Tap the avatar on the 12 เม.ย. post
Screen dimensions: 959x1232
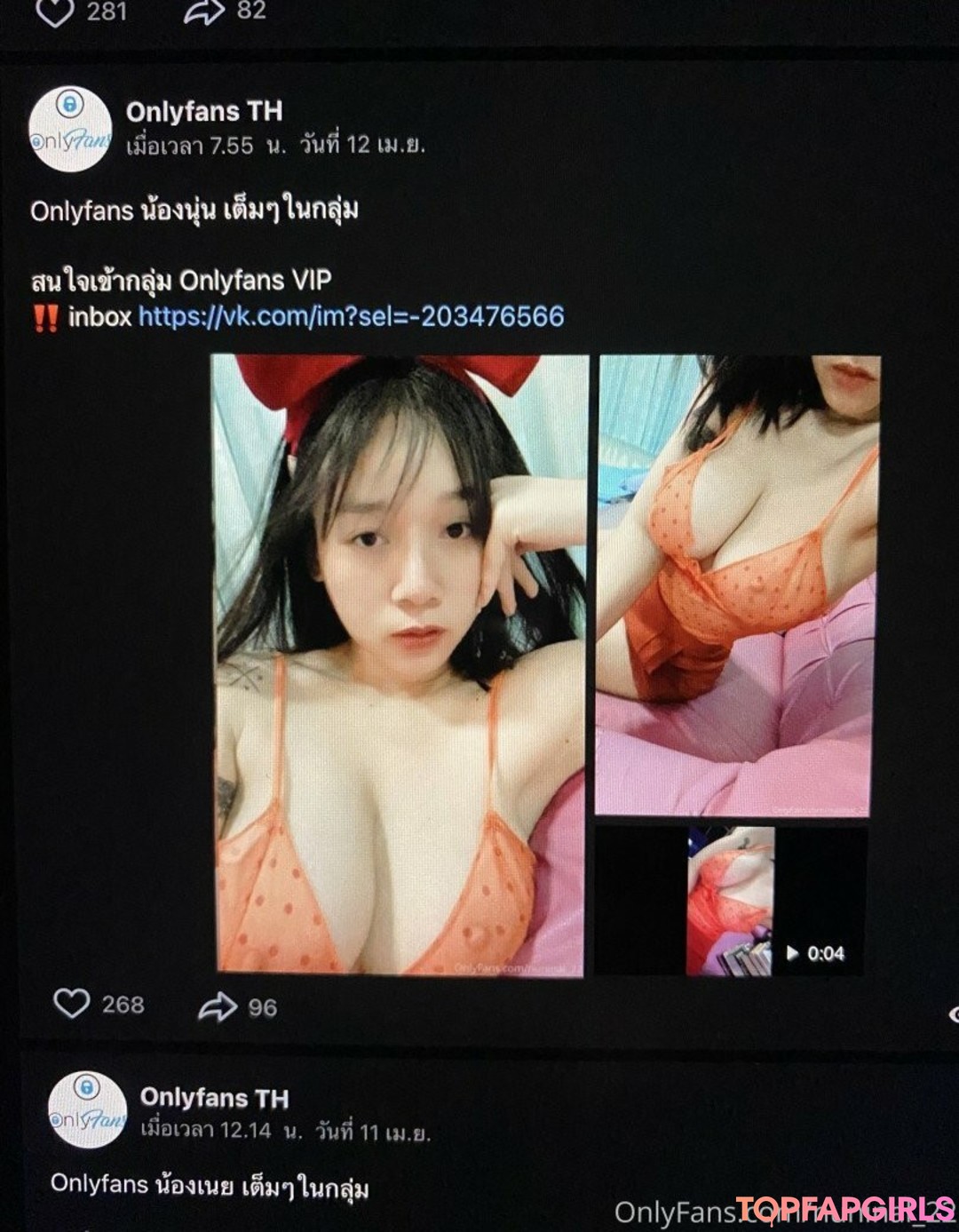(70, 130)
